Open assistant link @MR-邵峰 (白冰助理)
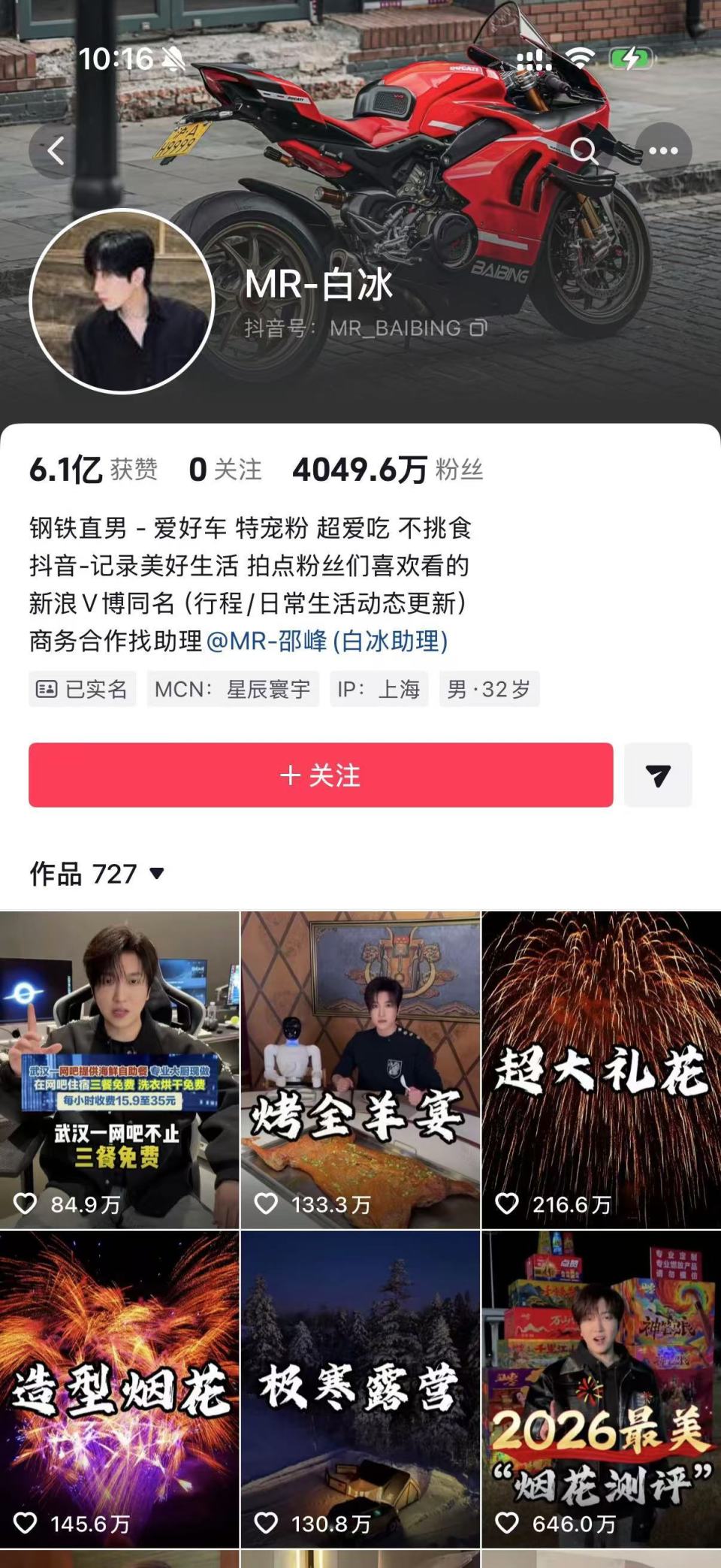Screen dimensions: 721x1568 click(327, 642)
